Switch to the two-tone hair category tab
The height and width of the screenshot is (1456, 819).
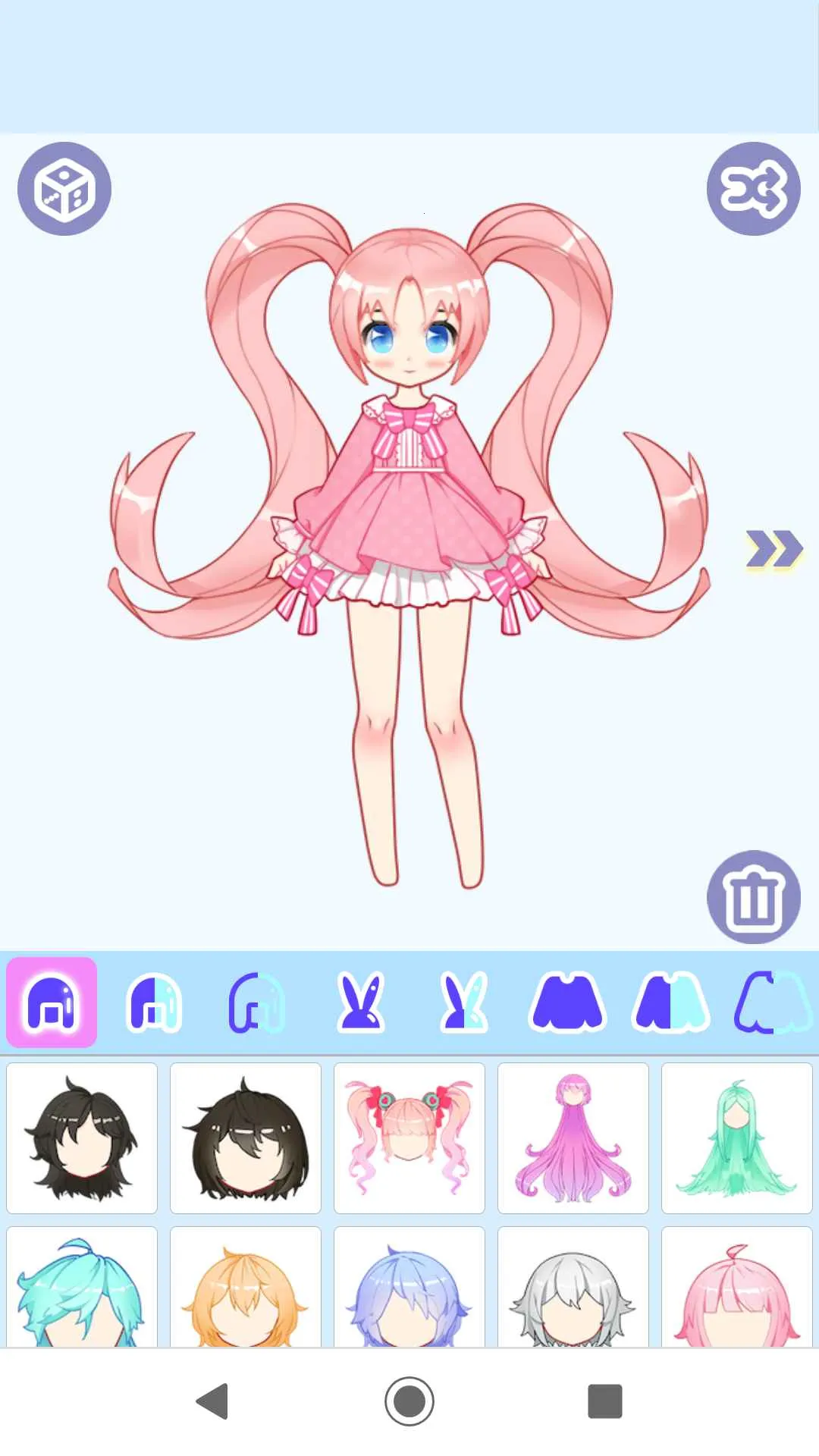pos(154,1003)
